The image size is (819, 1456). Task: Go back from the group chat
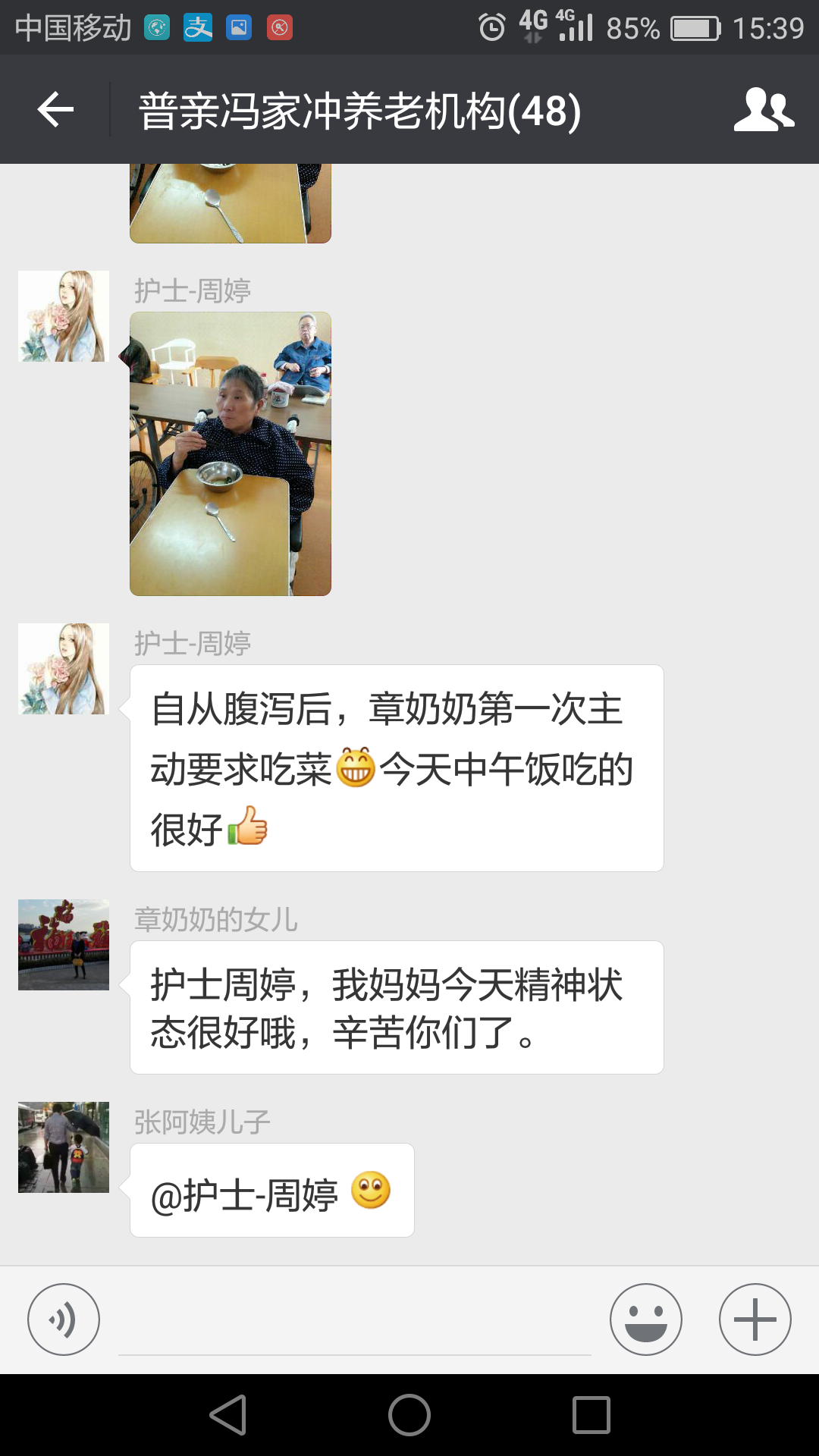point(55,110)
